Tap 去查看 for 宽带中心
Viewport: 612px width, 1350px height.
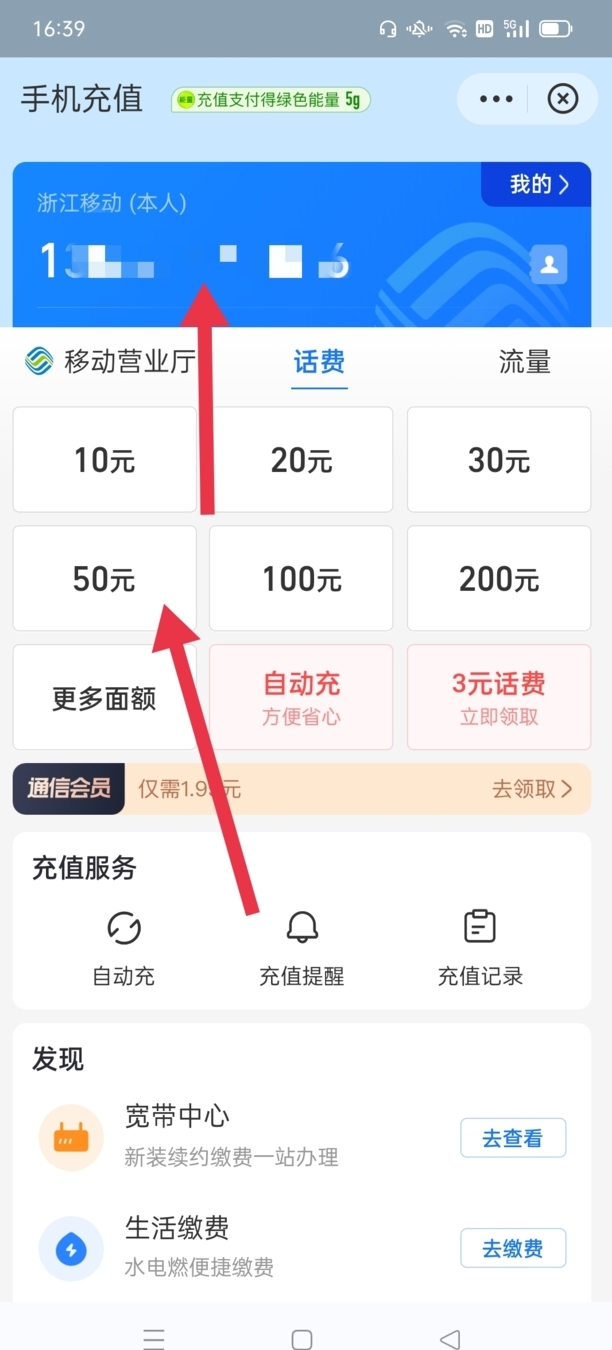click(x=512, y=1138)
